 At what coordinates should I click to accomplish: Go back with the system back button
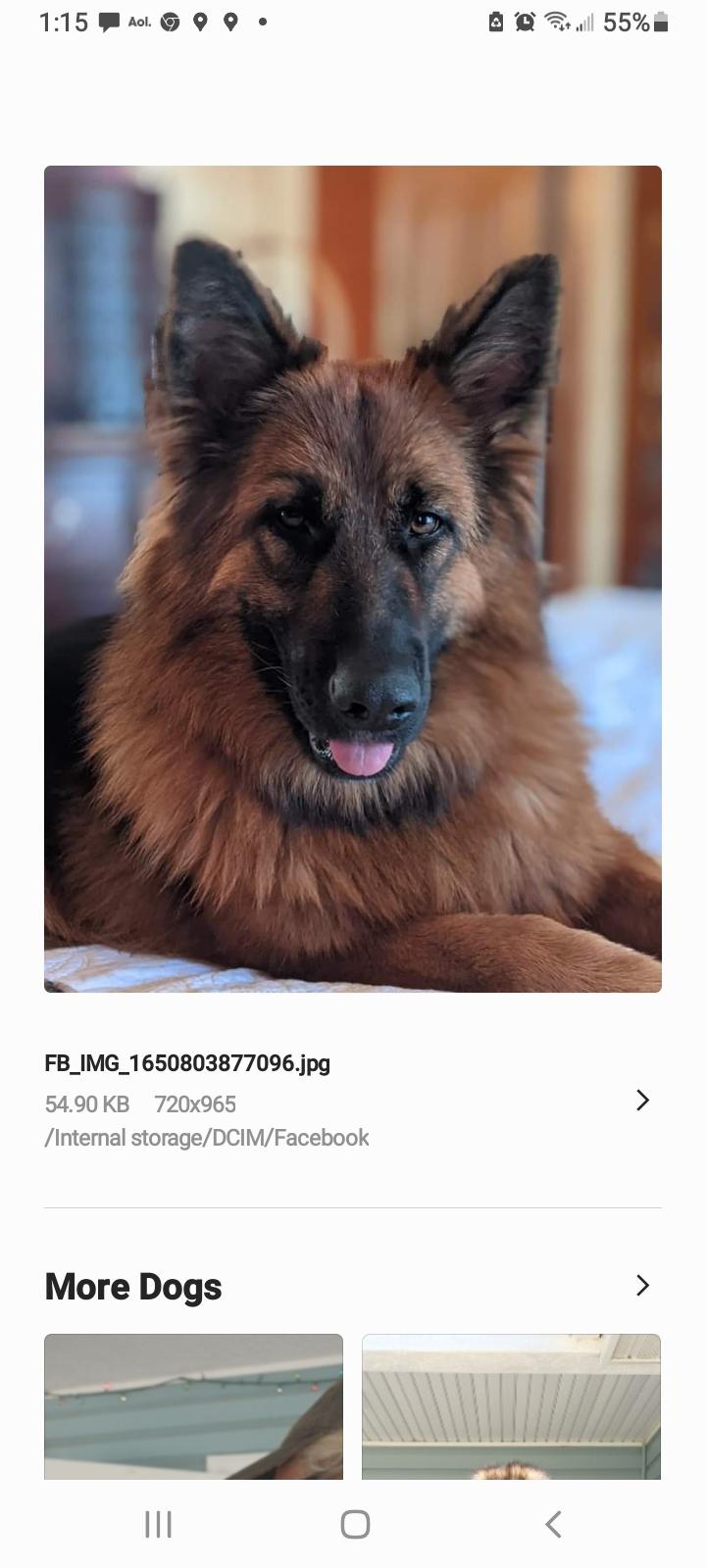click(553, 1524)
